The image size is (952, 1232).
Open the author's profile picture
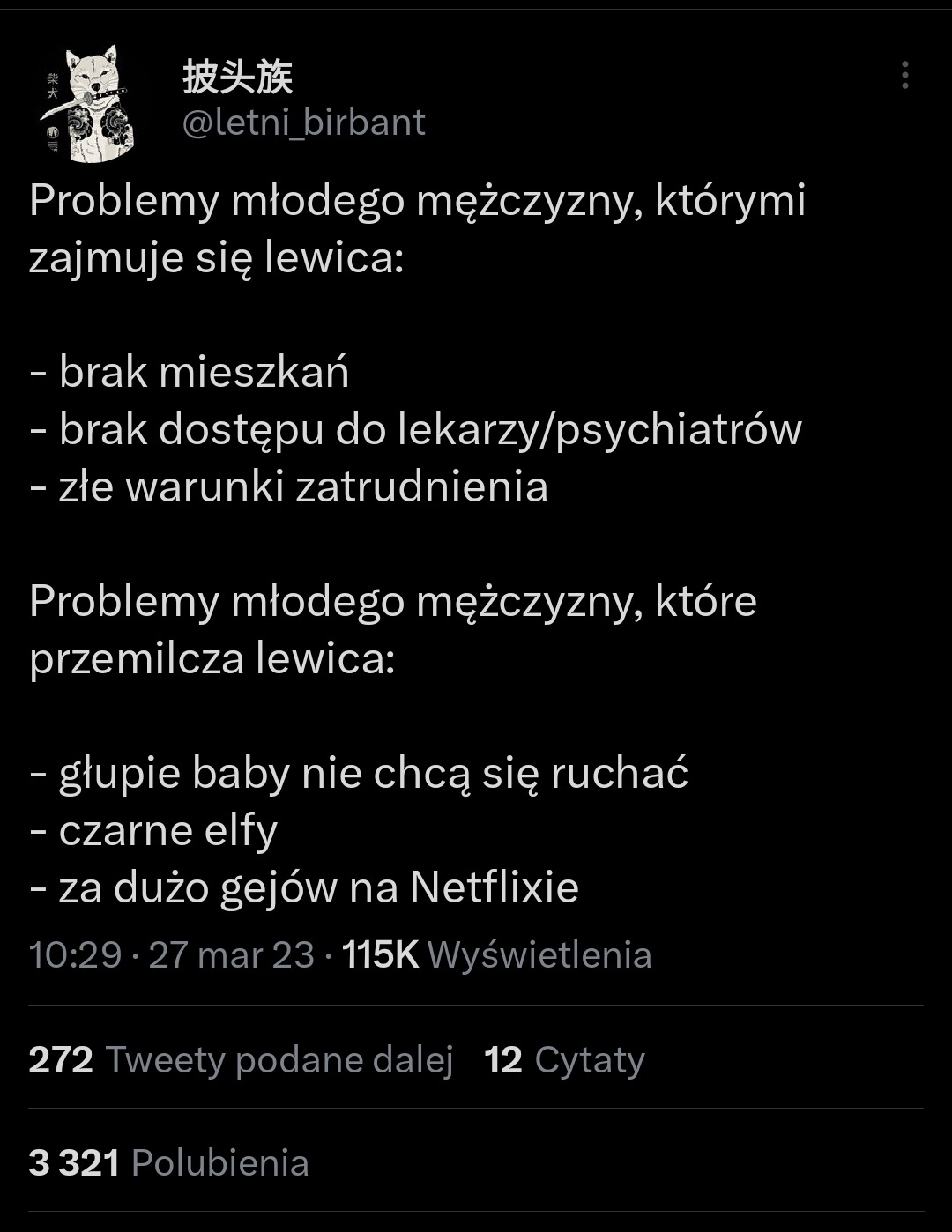tap(87, 104)
